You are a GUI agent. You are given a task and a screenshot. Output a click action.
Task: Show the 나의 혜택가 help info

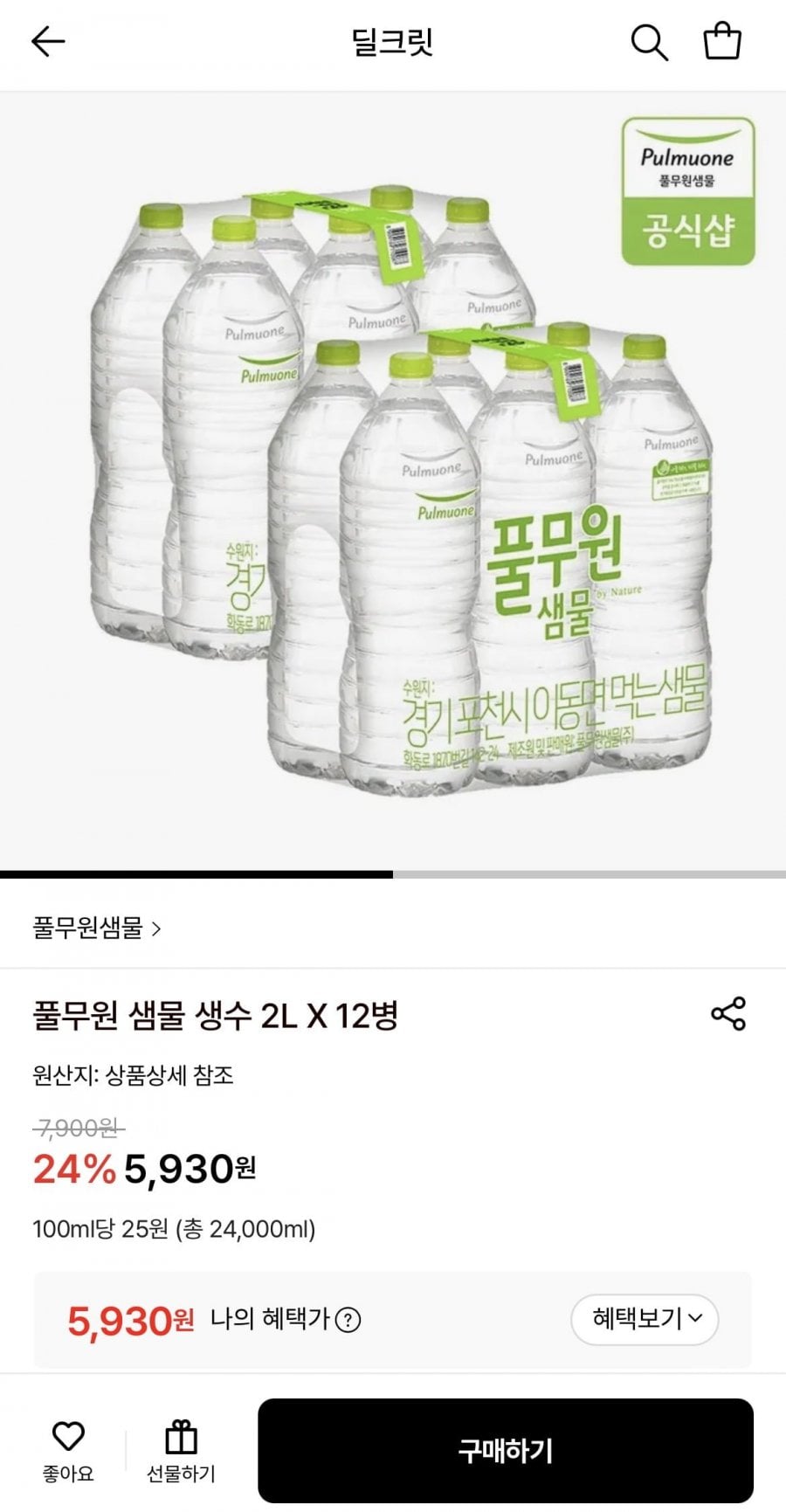click(348, 1319)
